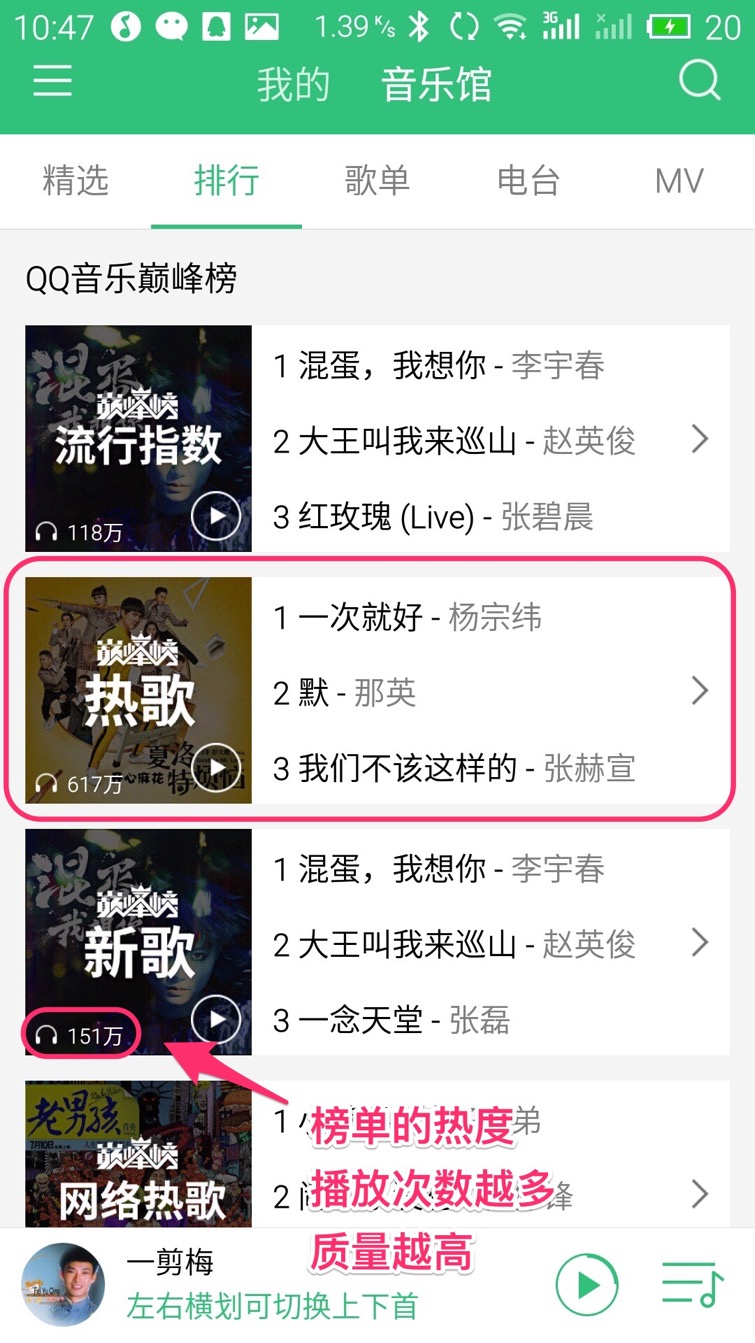Play the 流行指数 chart
The width and height of the screenshot is (755, 1343).
tap(216, 517)
